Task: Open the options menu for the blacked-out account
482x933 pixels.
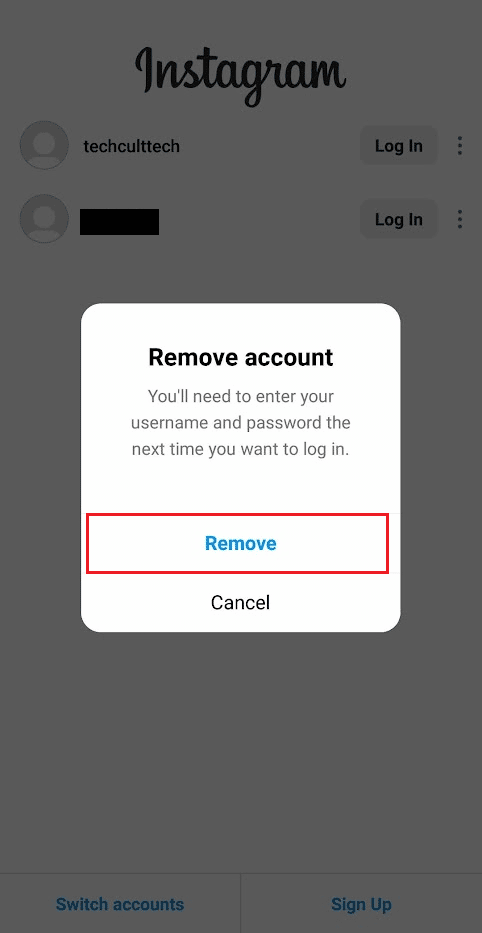Action: click(459, 220)
